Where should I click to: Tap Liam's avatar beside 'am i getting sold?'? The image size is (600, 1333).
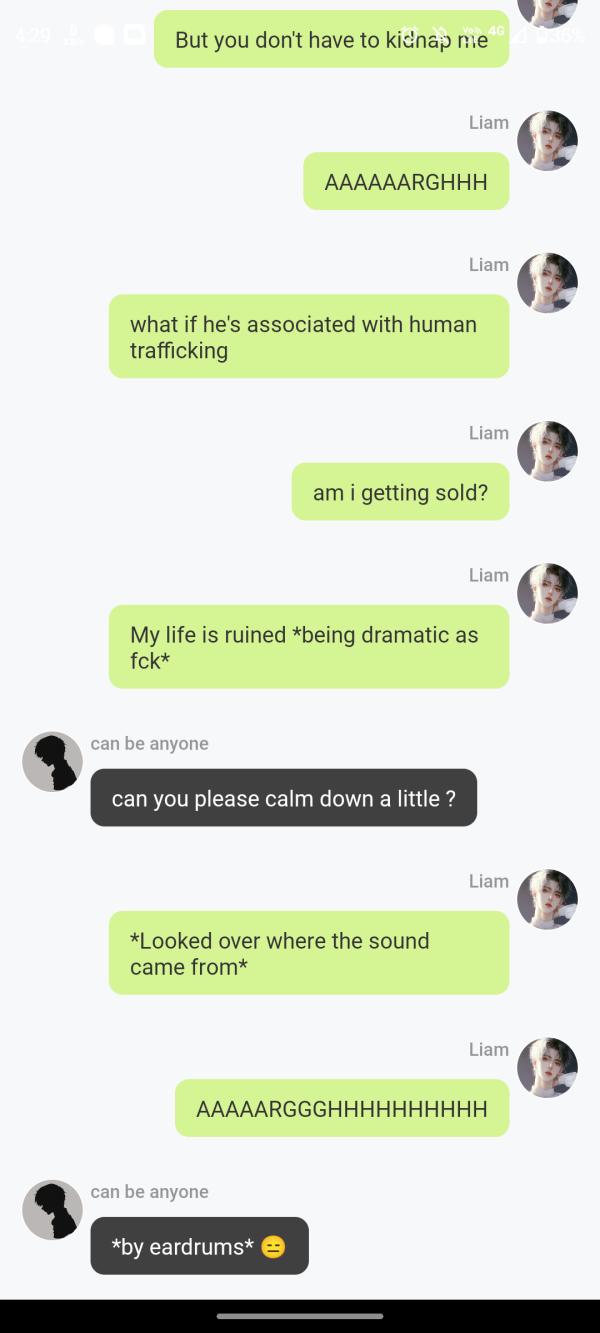coord(547,451)
